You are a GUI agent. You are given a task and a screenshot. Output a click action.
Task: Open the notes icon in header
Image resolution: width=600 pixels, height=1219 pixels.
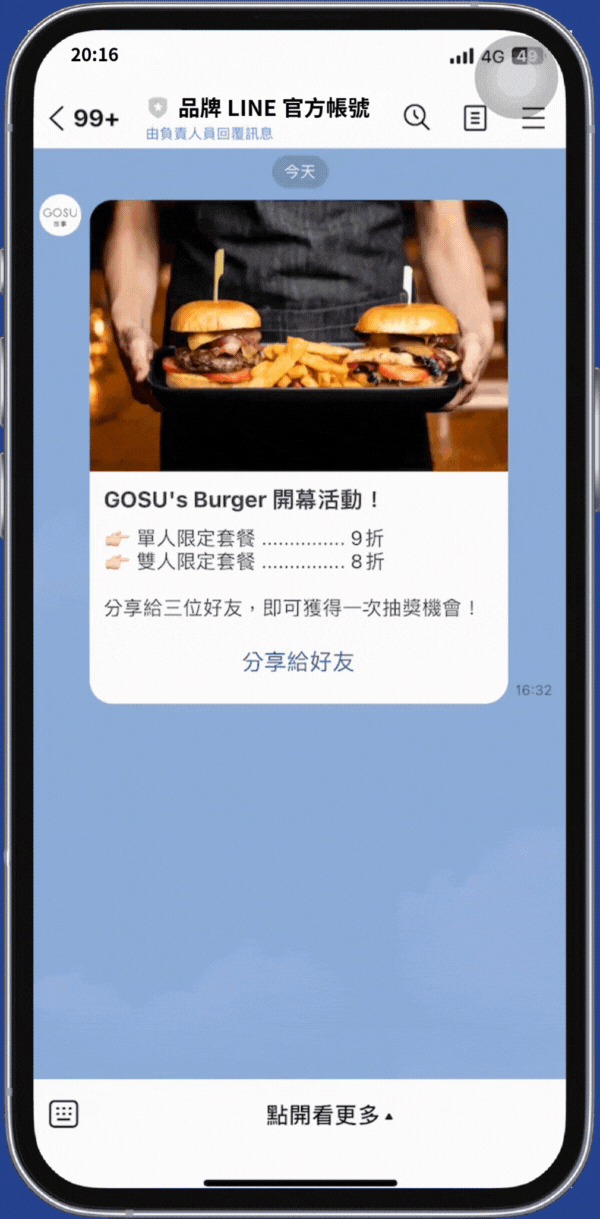(475, 118)
